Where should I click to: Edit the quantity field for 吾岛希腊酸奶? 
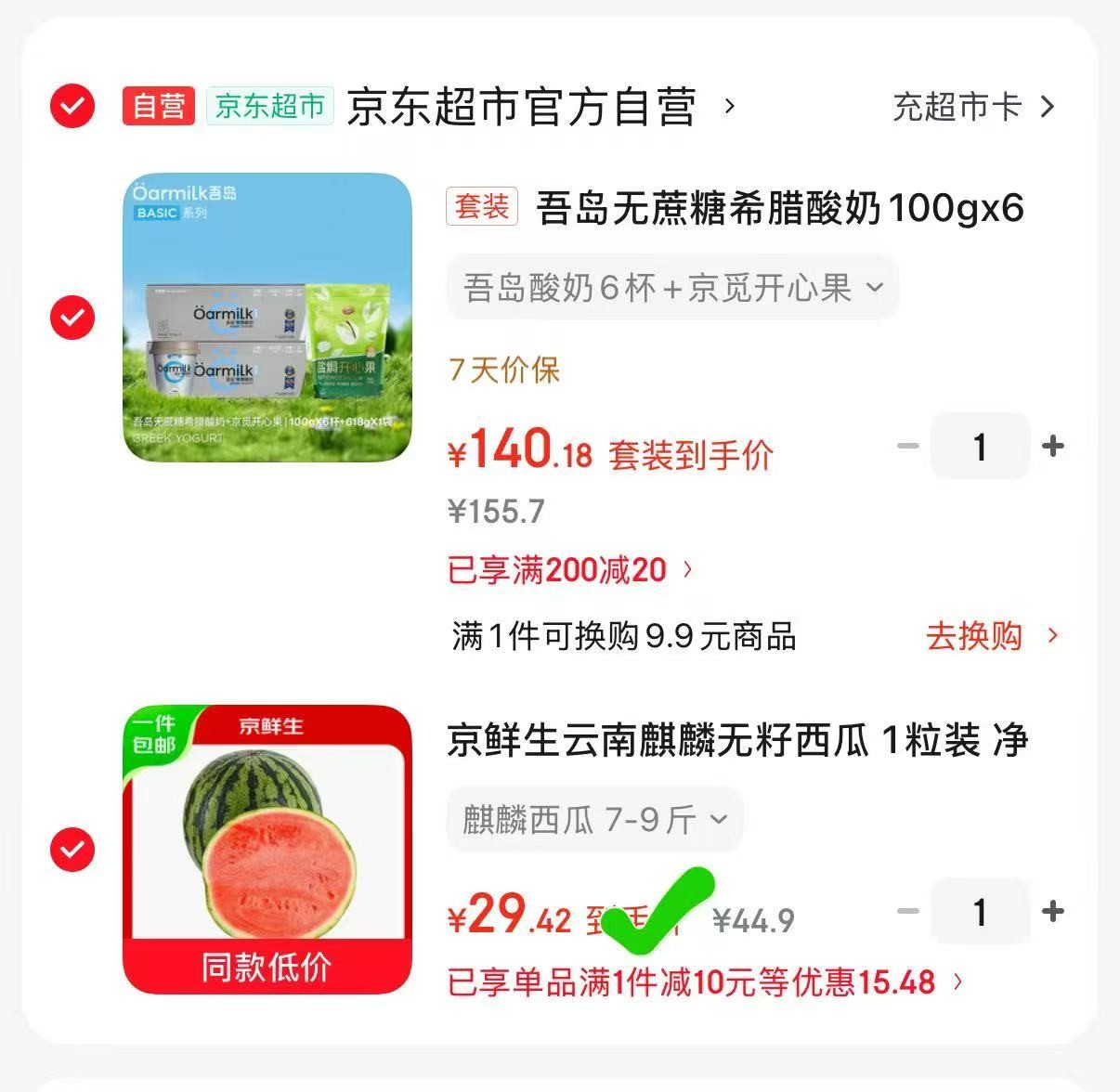coord(980,447)
